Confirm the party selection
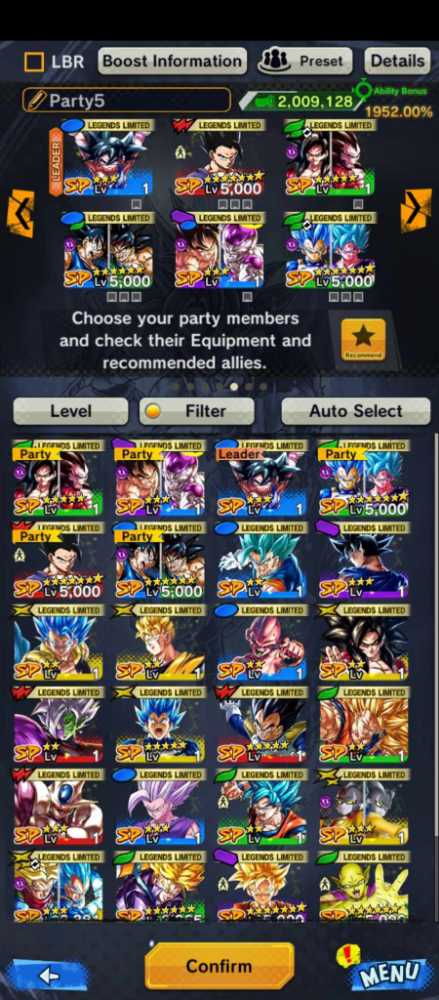Screen dimensions: 439x1000 (219, 966)
